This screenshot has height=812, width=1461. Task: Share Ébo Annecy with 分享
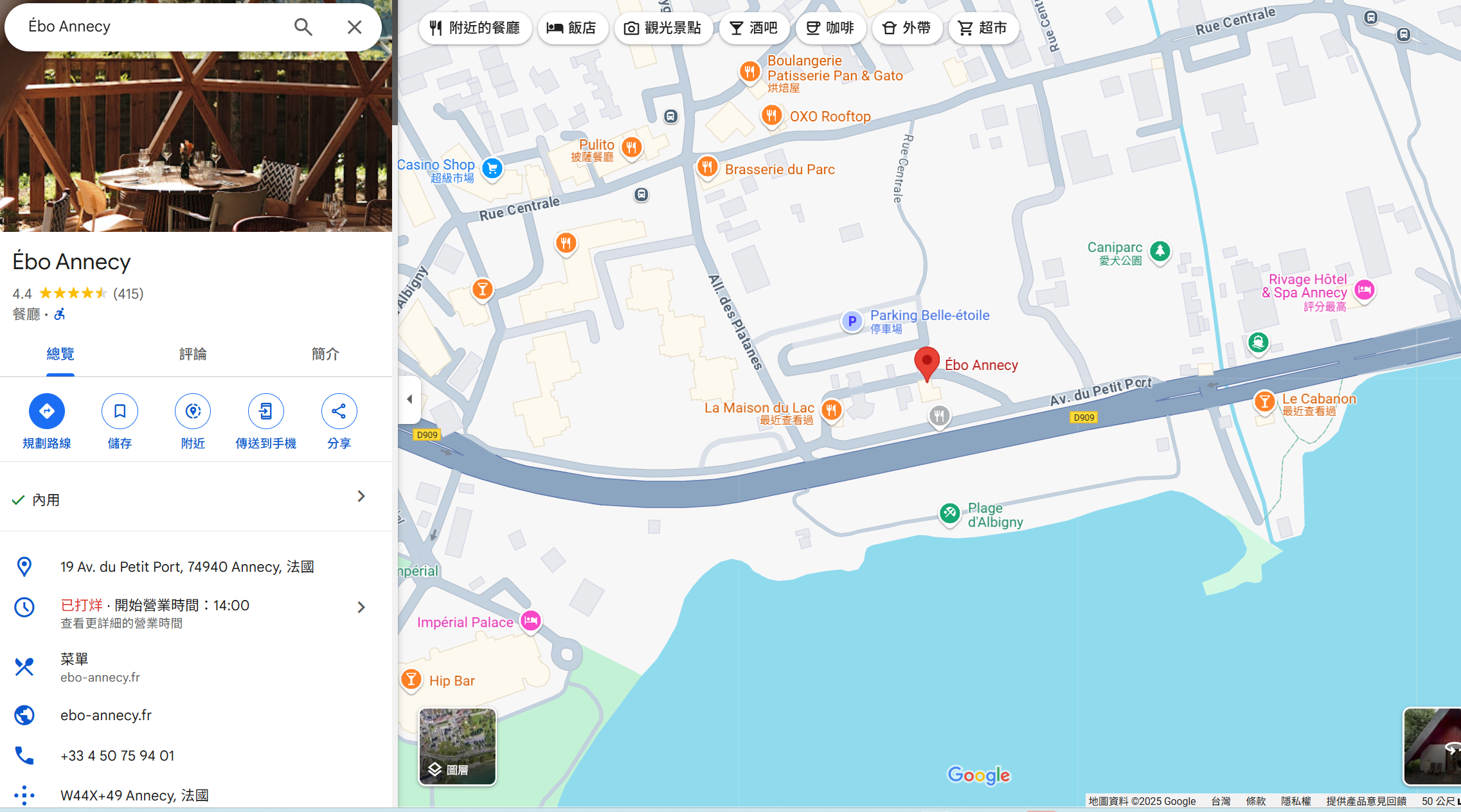point(339,411)
